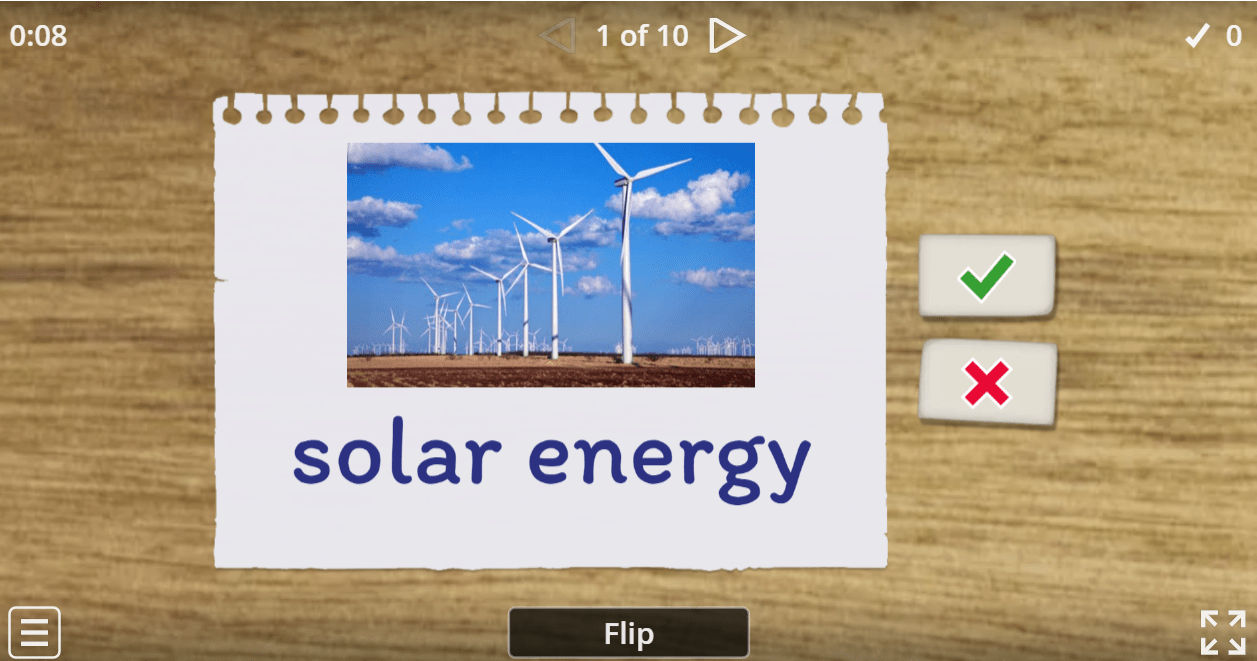Mark card wrong with red X
Image resolution: width=1257 pixels, height=661 pixels.
click(987, 383)
